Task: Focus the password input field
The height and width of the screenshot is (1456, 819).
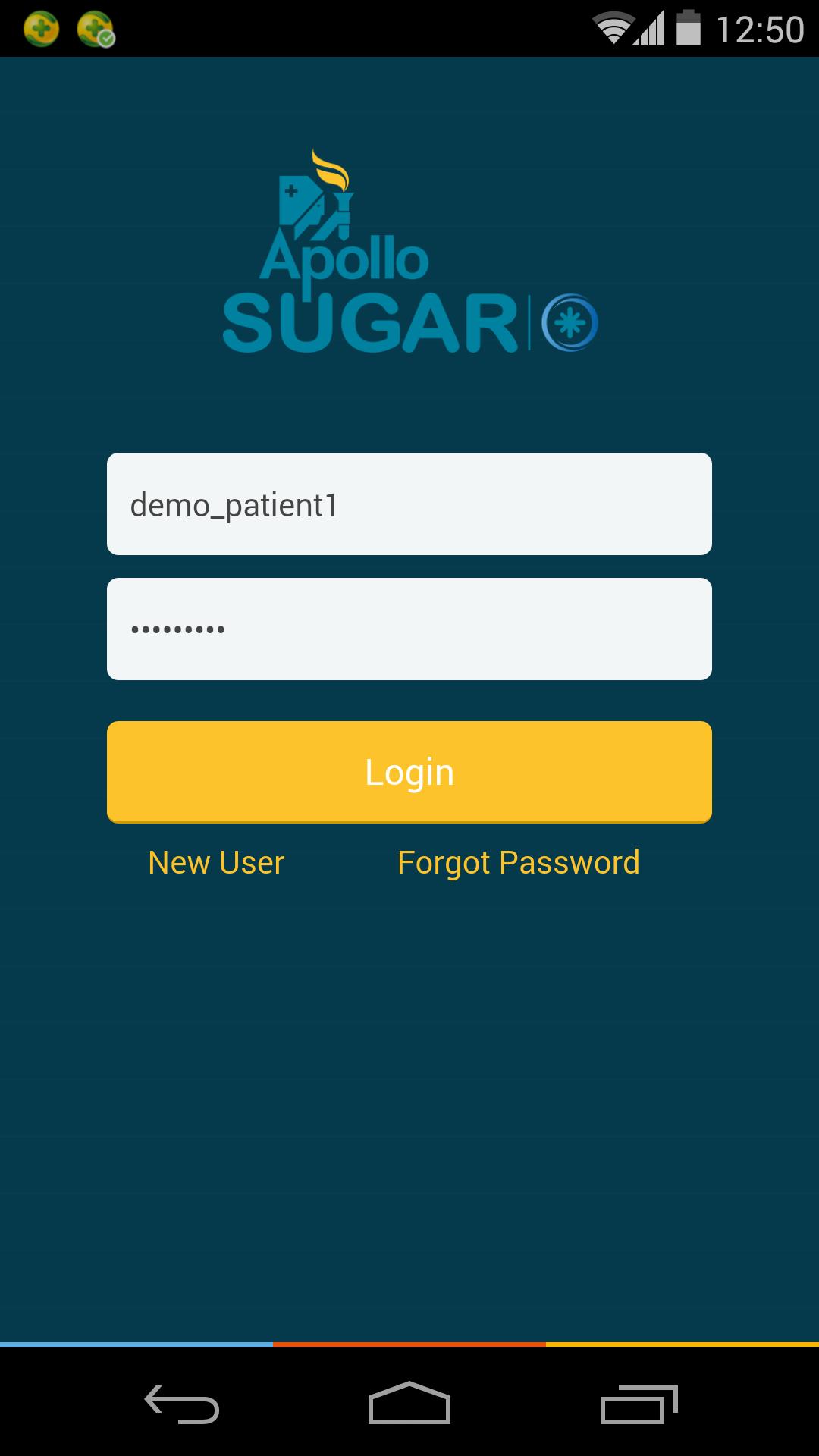Action: coord(409,629)
